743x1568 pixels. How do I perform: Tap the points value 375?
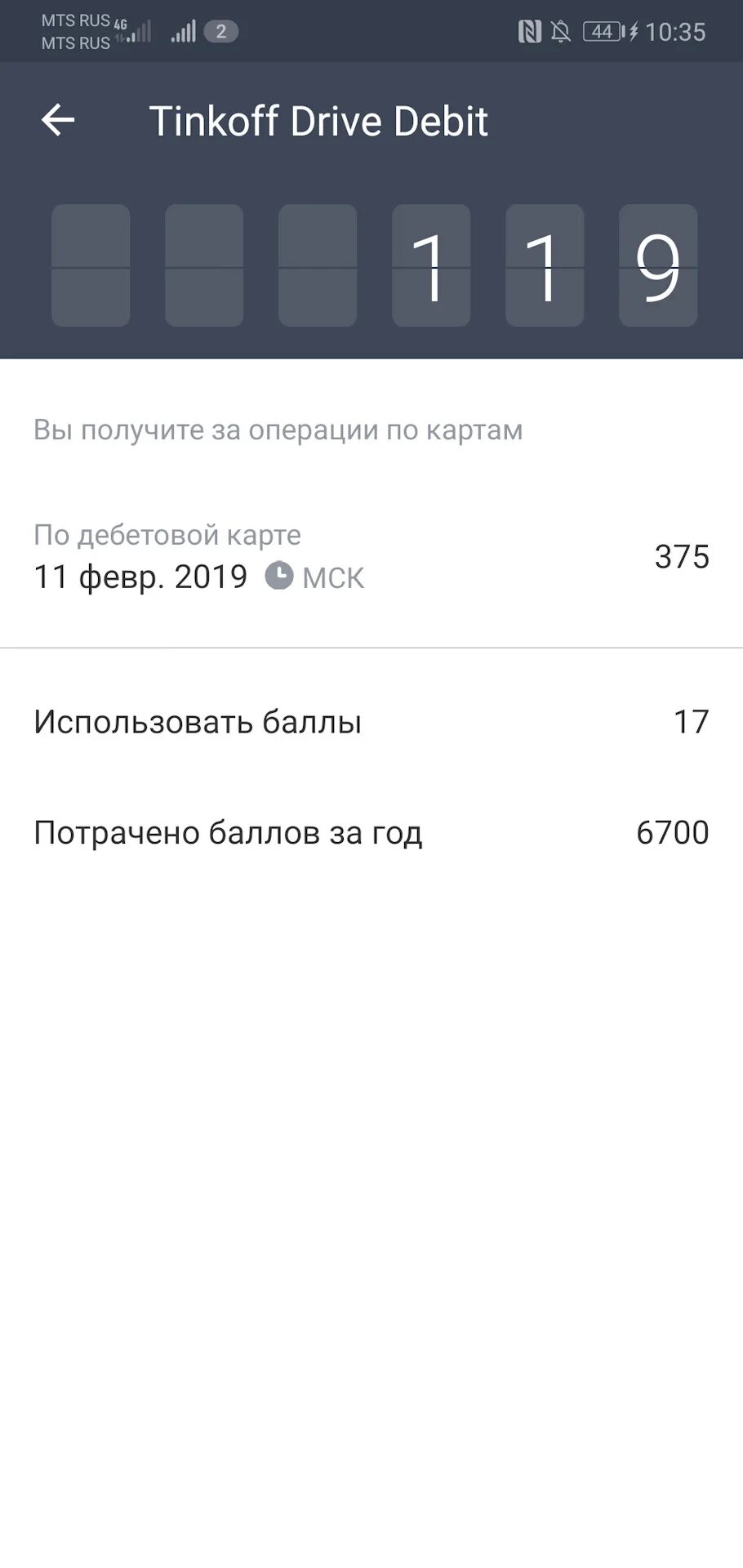pyautogui.click(x=681, y=558)
